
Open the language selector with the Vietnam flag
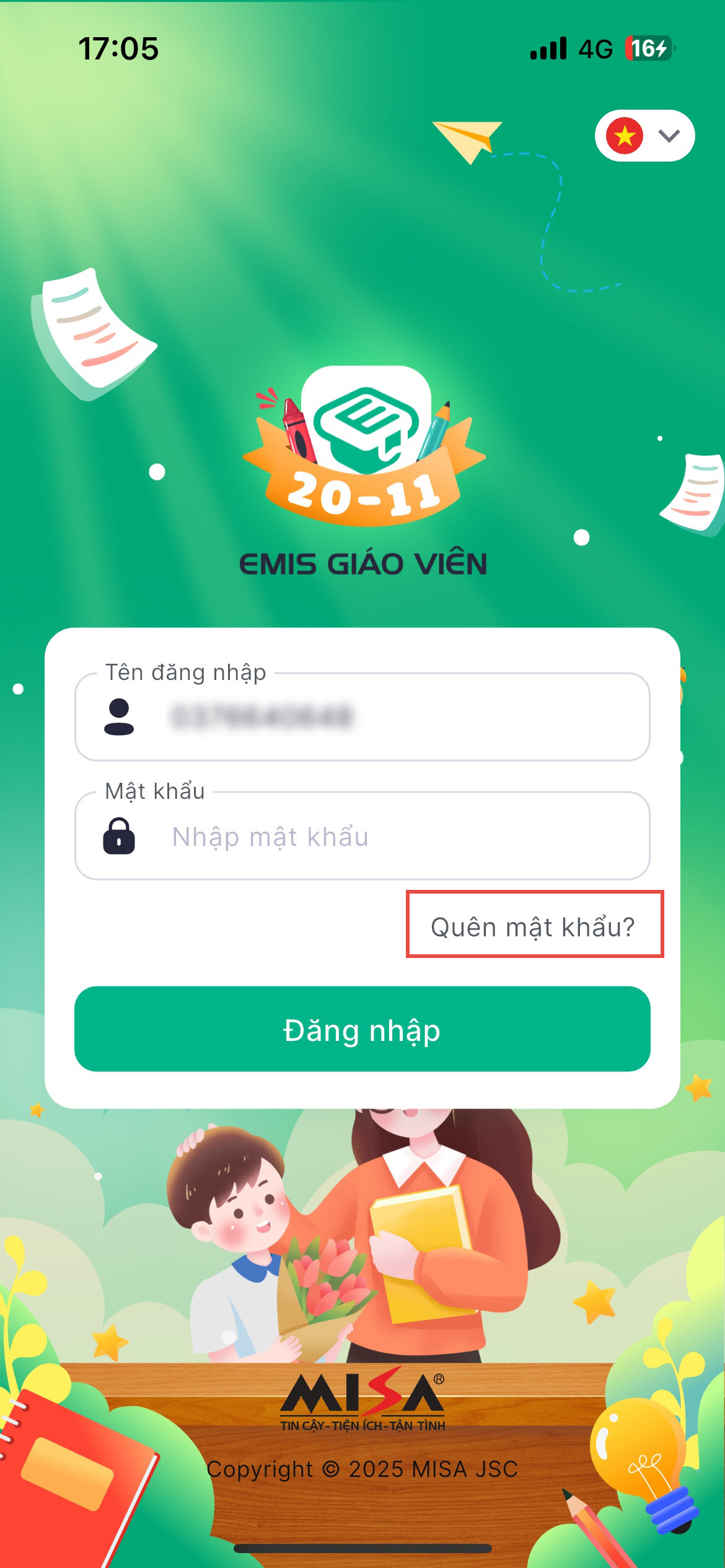click(x=644, y=136)
